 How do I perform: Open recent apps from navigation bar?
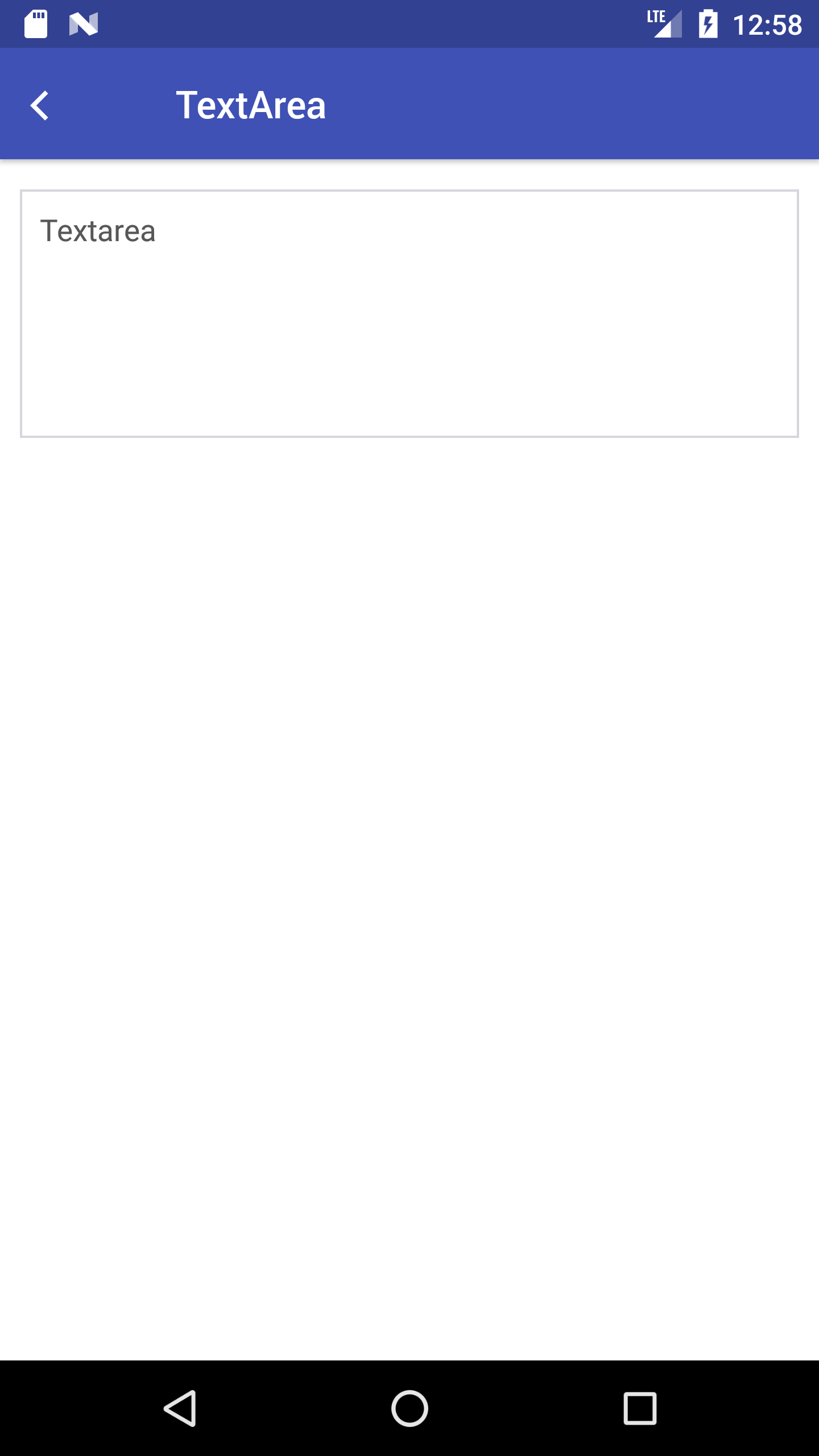pos(640,1408)
